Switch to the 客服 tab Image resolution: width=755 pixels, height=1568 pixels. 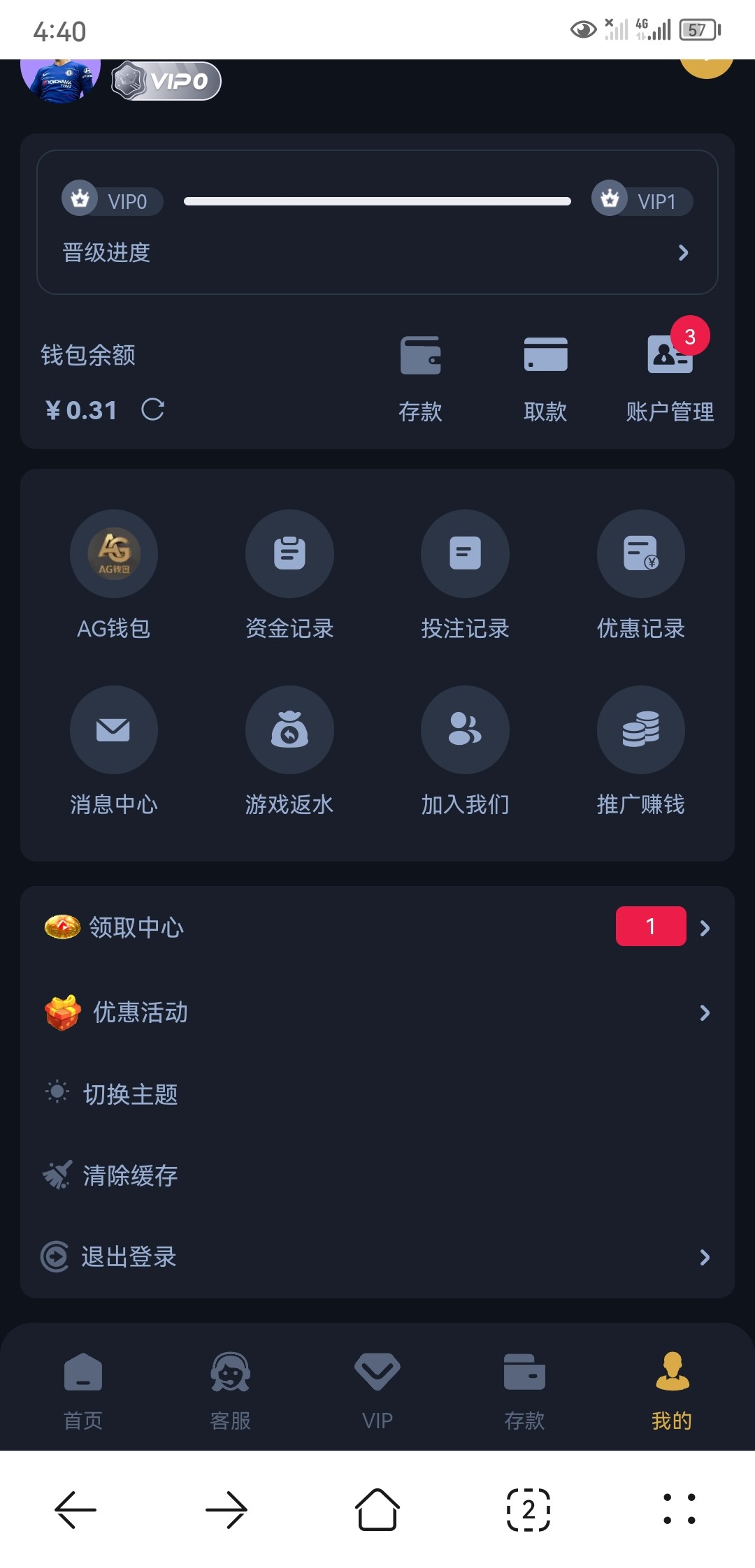(x=230, y=1389)
